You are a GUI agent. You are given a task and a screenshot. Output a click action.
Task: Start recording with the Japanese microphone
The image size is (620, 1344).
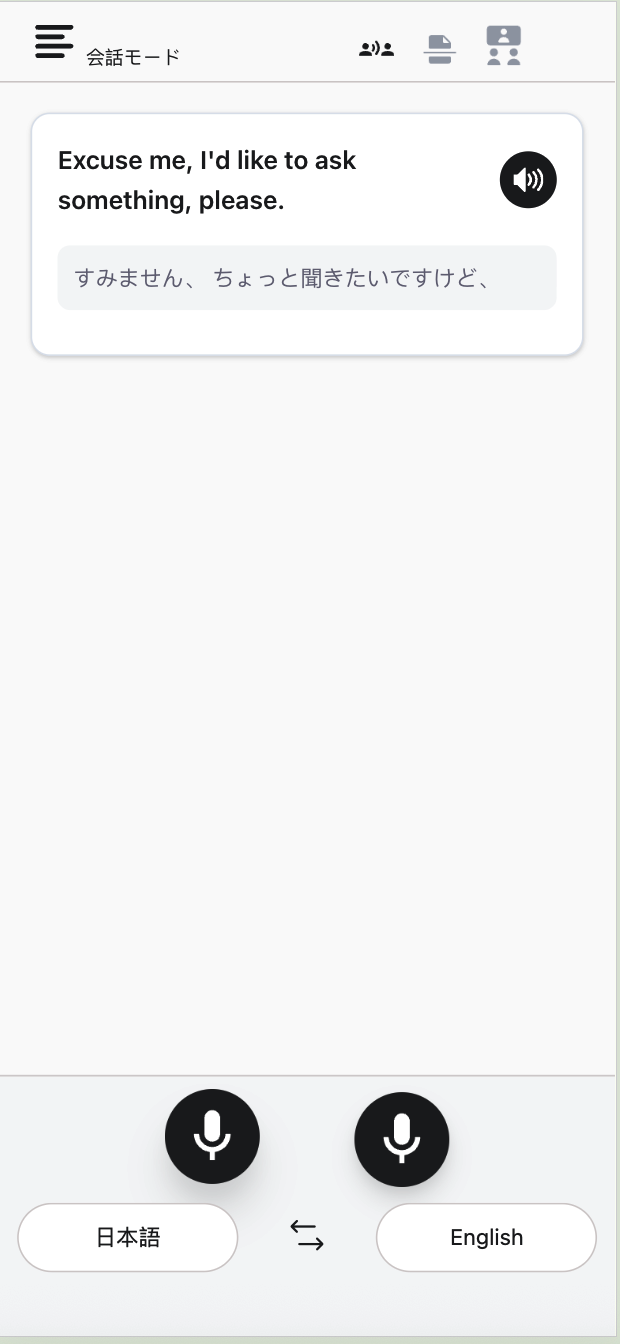[212, 1136]
